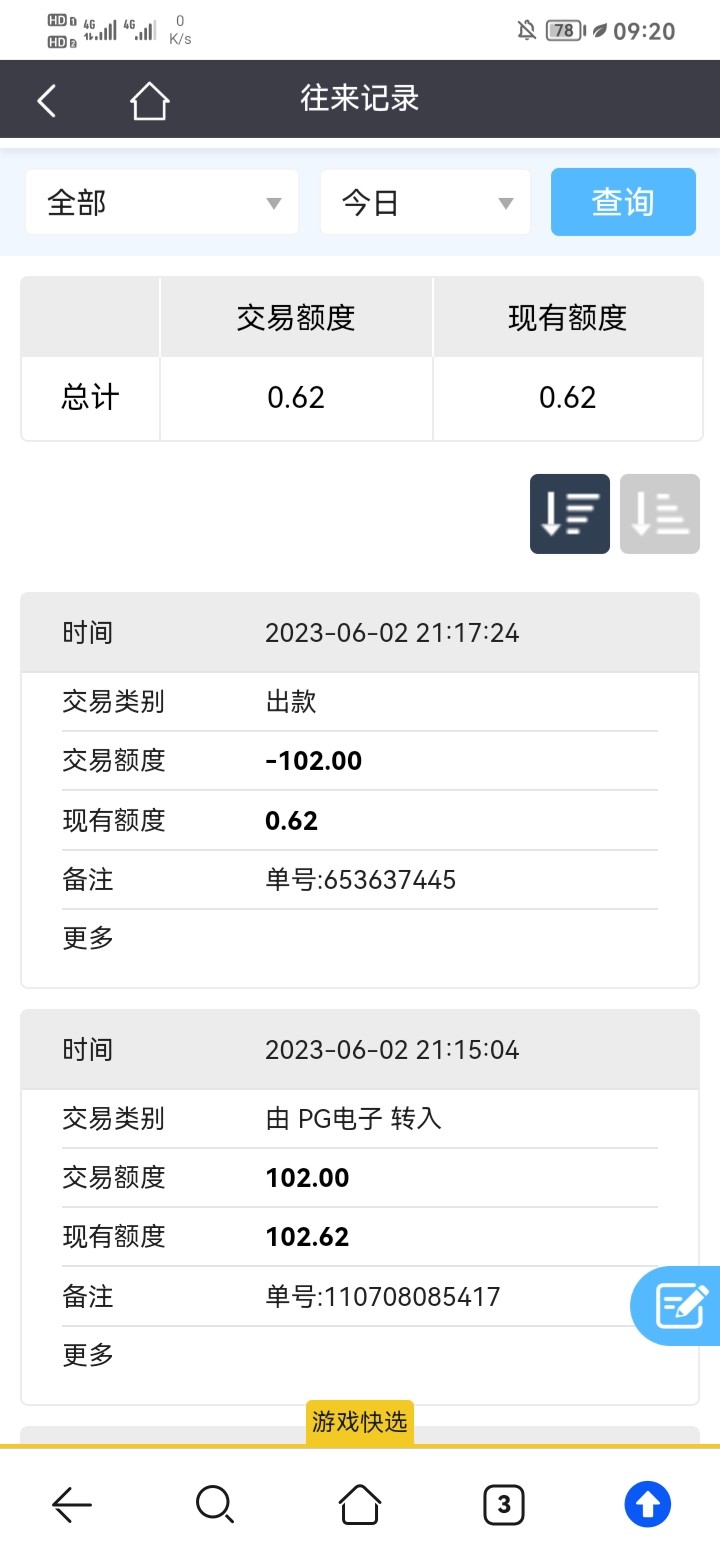
Task: Tap the 查询 button
Action: [x=623, y=202]
